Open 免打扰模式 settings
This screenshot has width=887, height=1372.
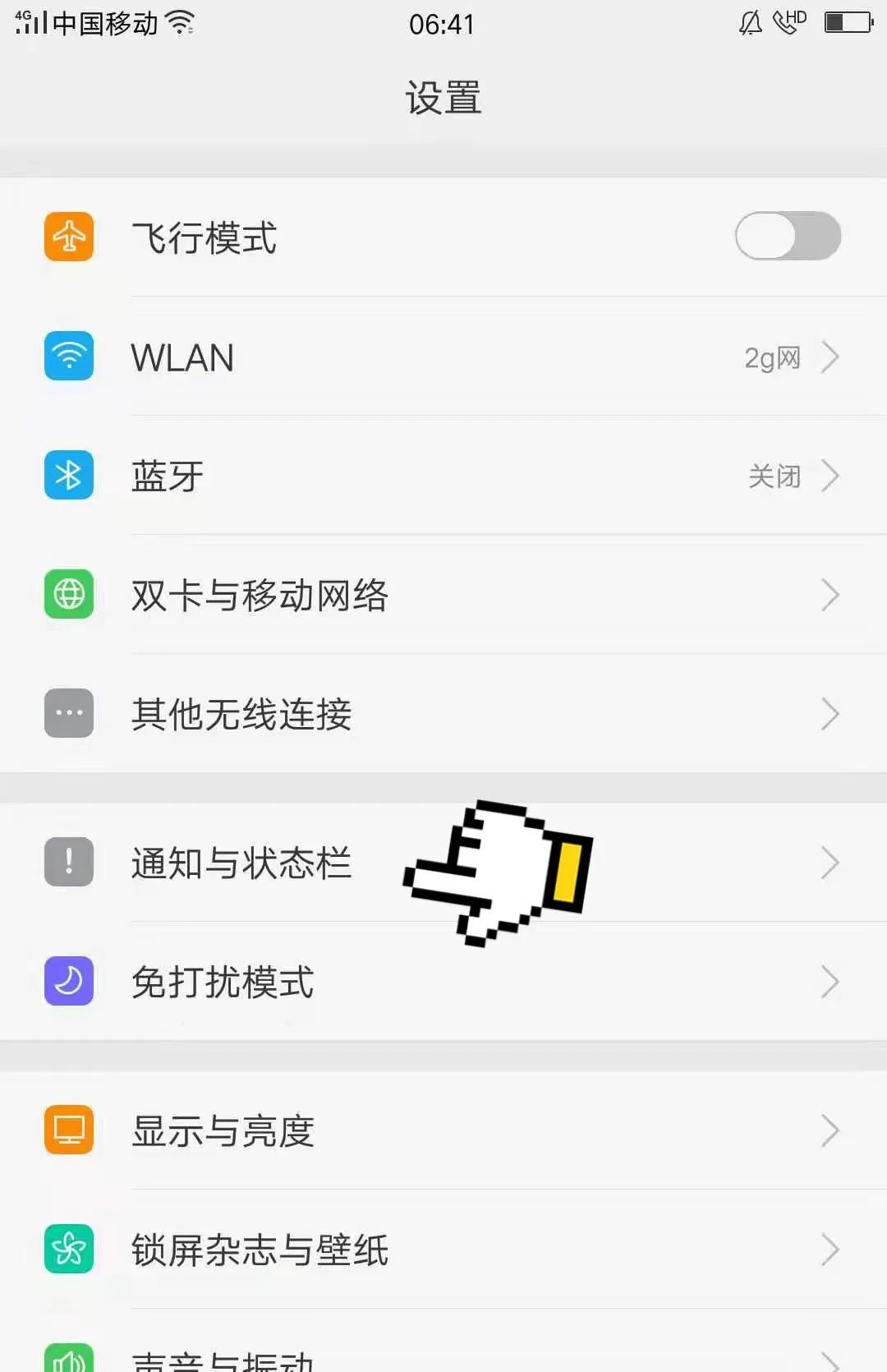tap(443, 982)
